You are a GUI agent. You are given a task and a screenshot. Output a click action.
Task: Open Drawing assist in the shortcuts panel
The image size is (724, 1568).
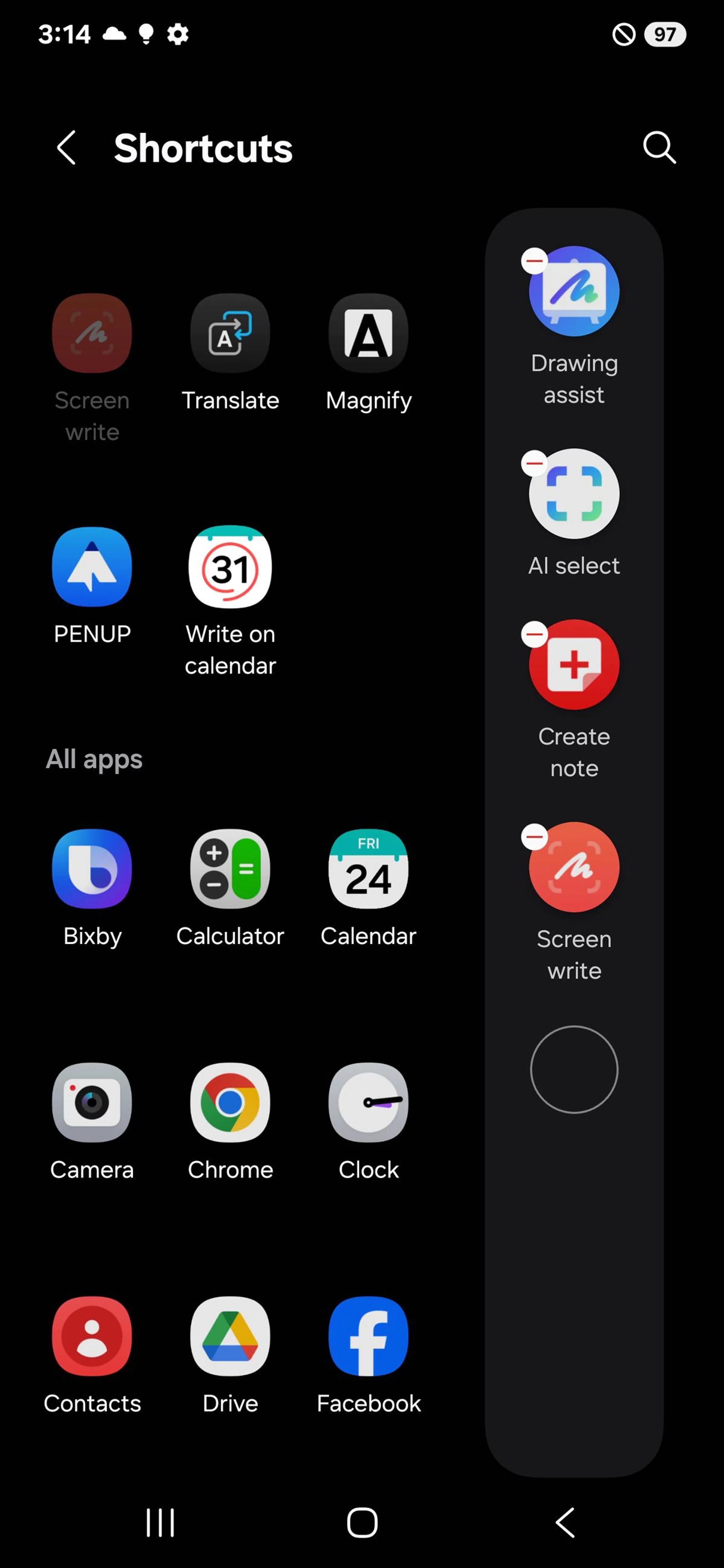tap(573, 291)
